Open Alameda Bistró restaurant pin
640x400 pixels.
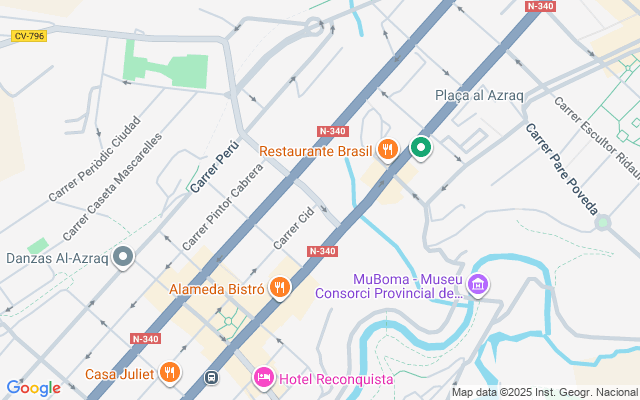coord(279,288)
